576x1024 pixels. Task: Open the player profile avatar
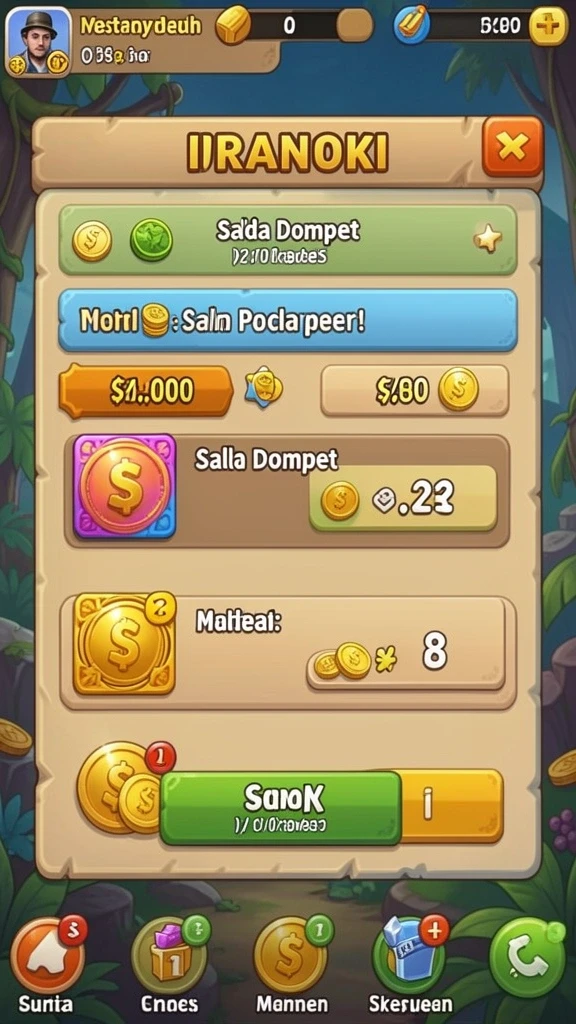38,42
